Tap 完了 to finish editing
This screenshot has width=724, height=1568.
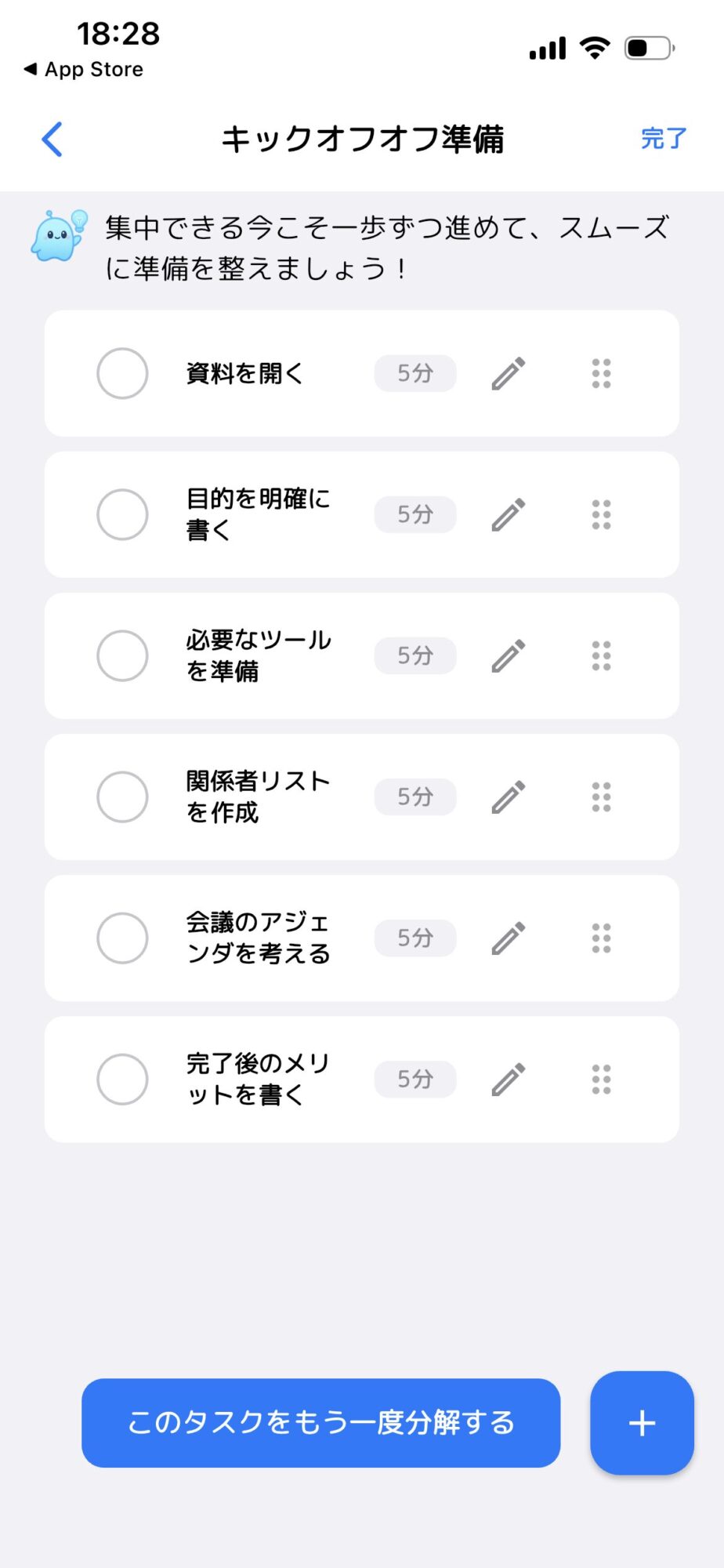coord(663,138)
